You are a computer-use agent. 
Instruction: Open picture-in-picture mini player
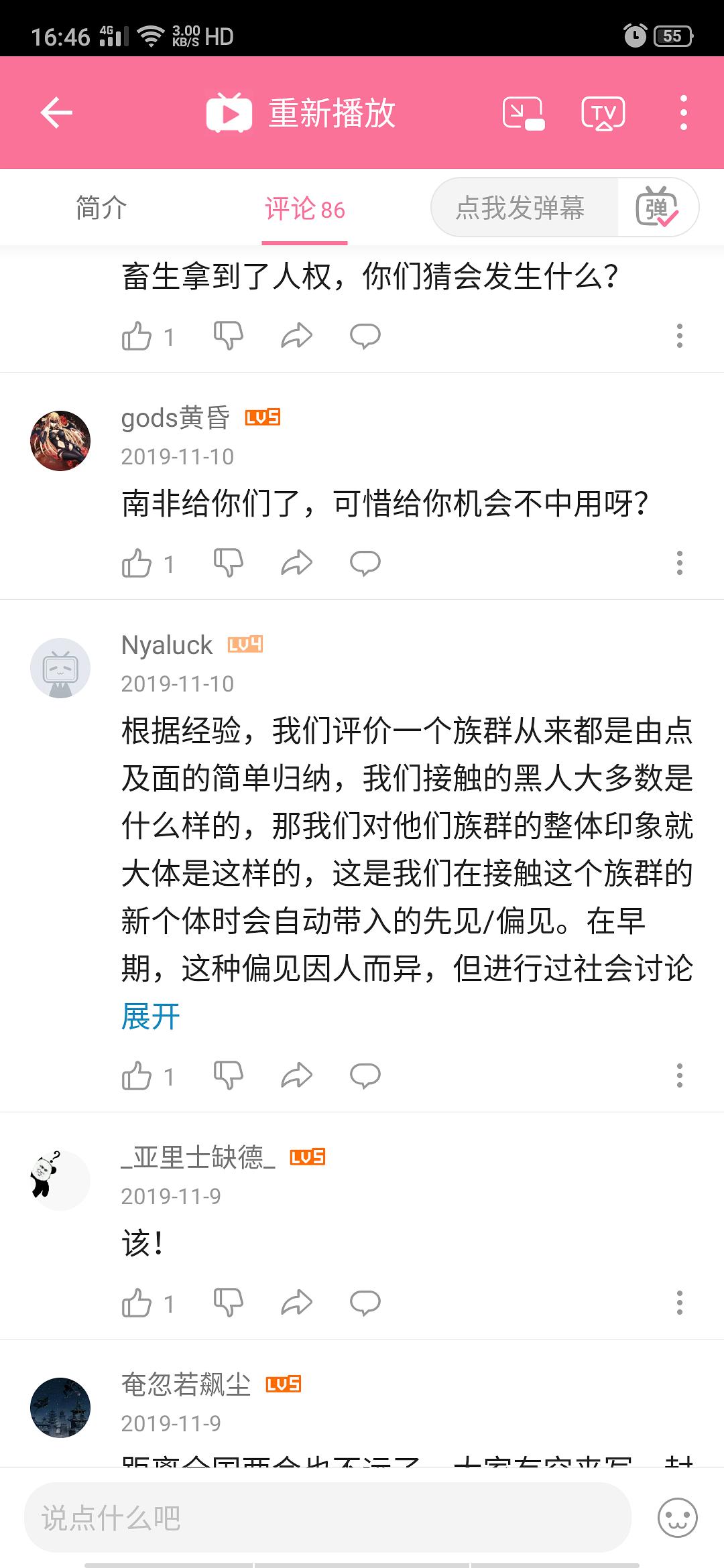tap(523, 113)
